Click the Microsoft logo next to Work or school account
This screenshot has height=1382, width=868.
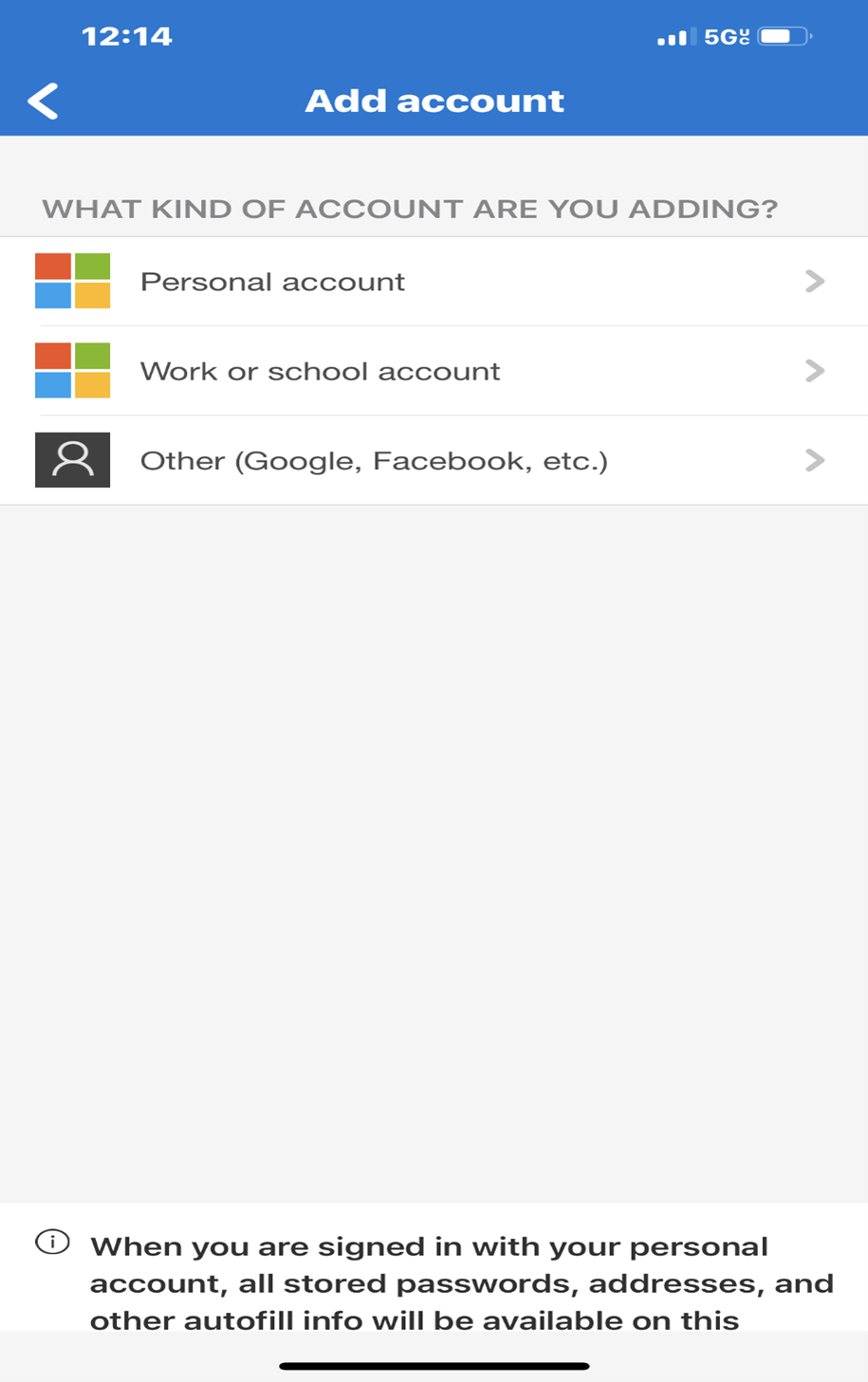[x=72, y=371]
